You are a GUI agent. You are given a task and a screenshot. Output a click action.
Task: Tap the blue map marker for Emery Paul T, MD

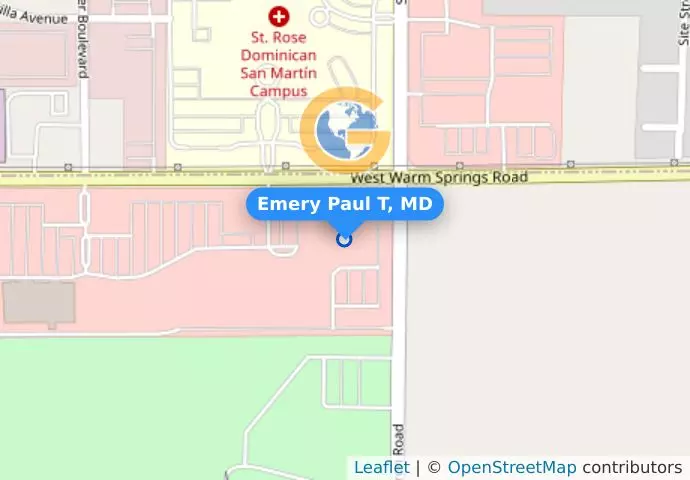click(344, 239)
